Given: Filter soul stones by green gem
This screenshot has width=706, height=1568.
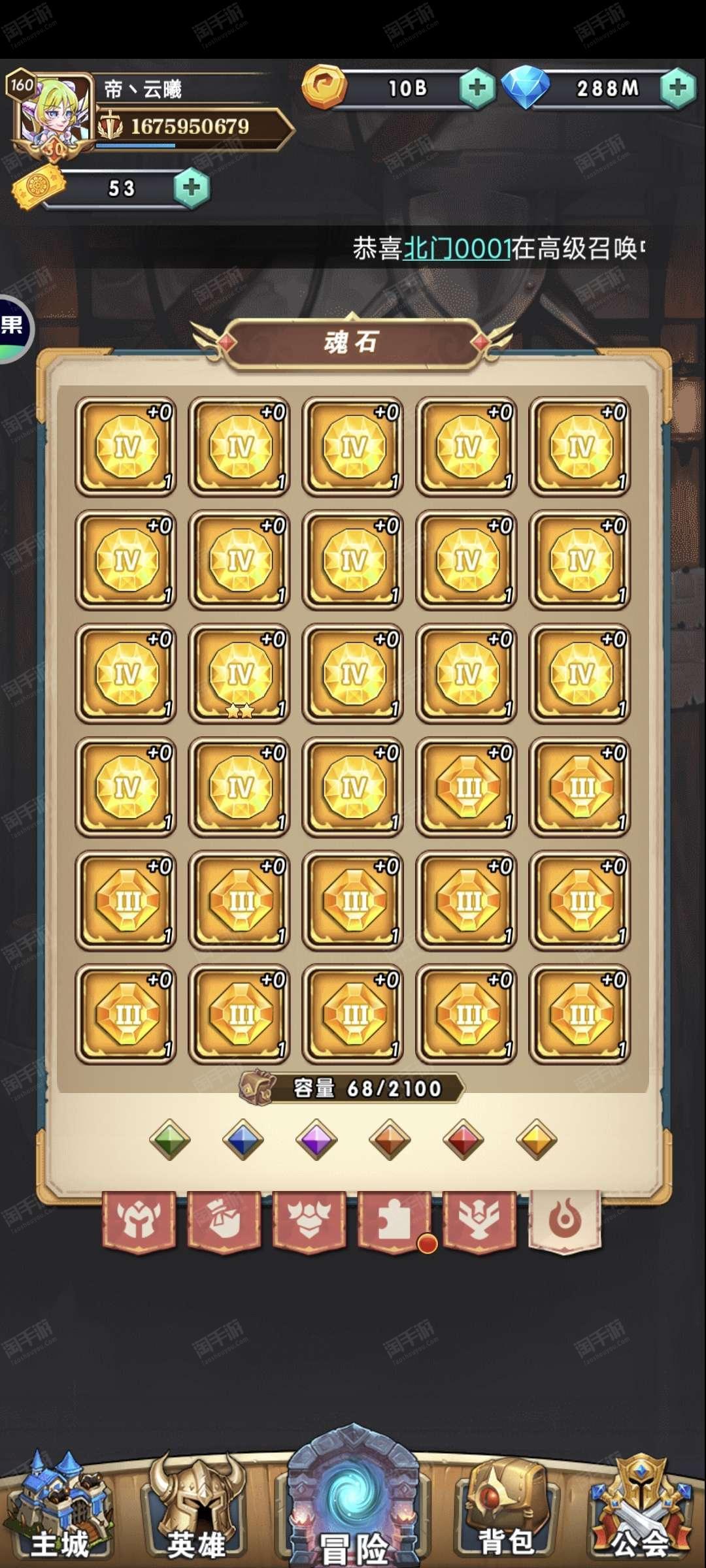Looking at the screenshot, I should coord(170,1140).
